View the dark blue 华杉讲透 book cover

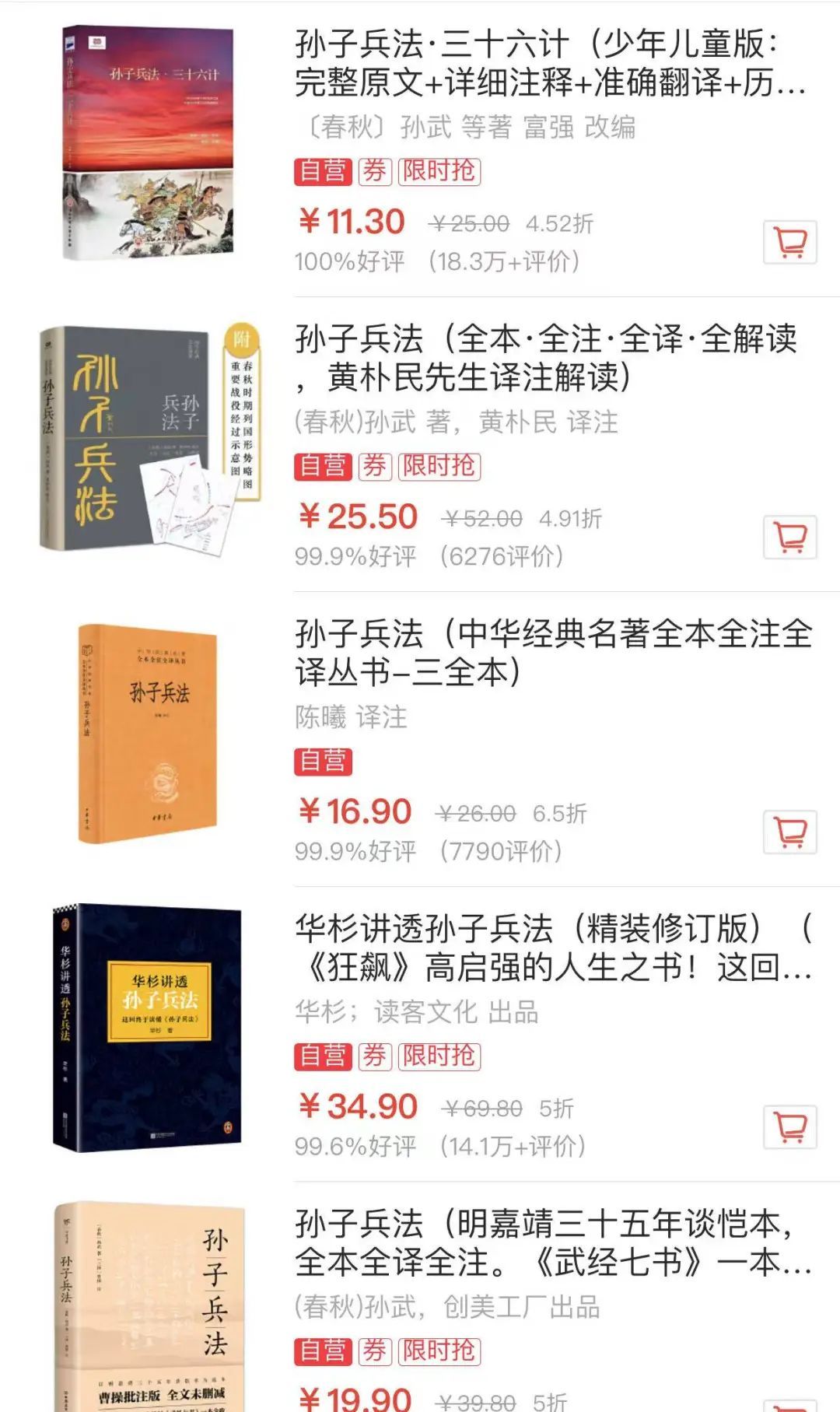click(x=148, y=1028)
